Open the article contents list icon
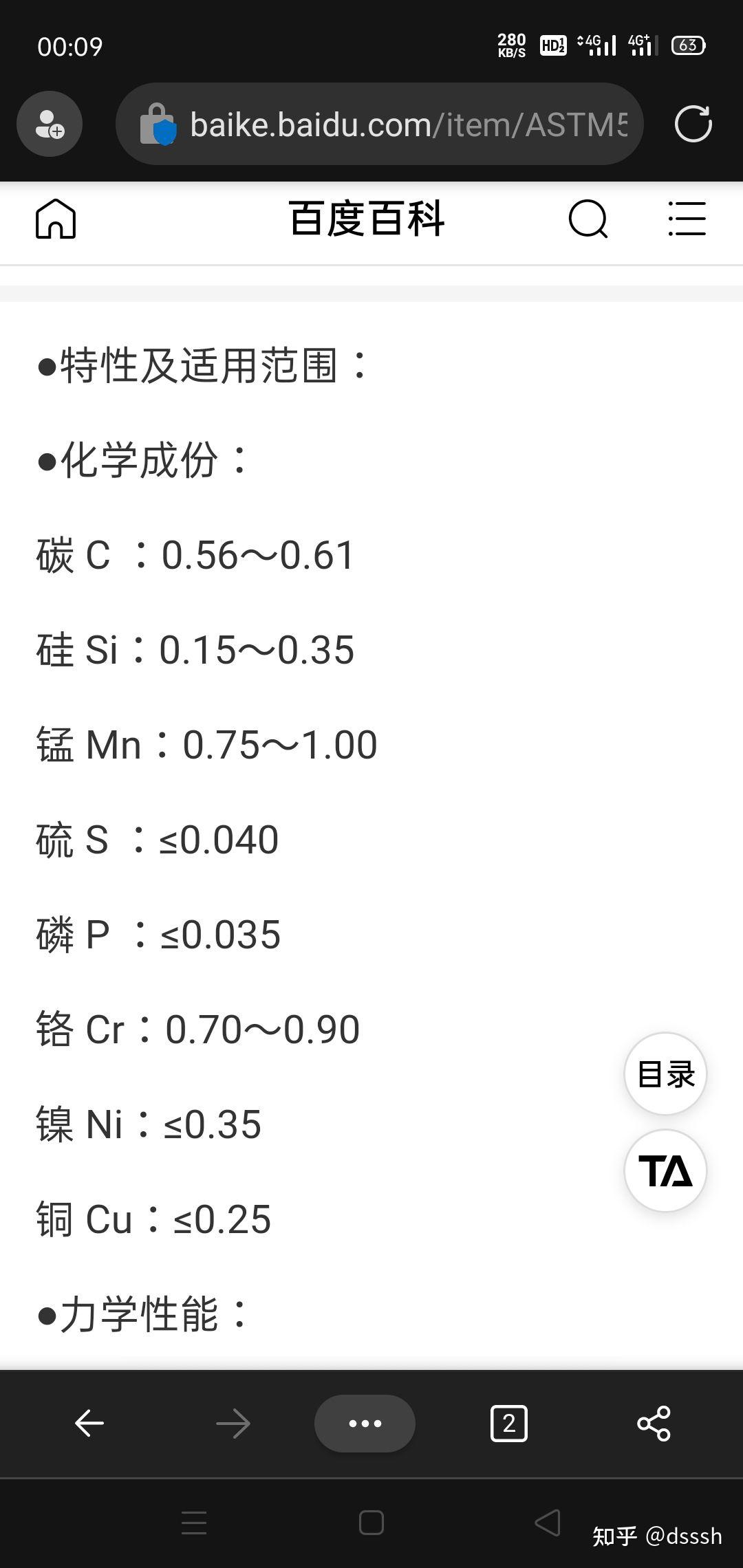743x1568 pixels. pyautogui.click(x=687, y=220)
